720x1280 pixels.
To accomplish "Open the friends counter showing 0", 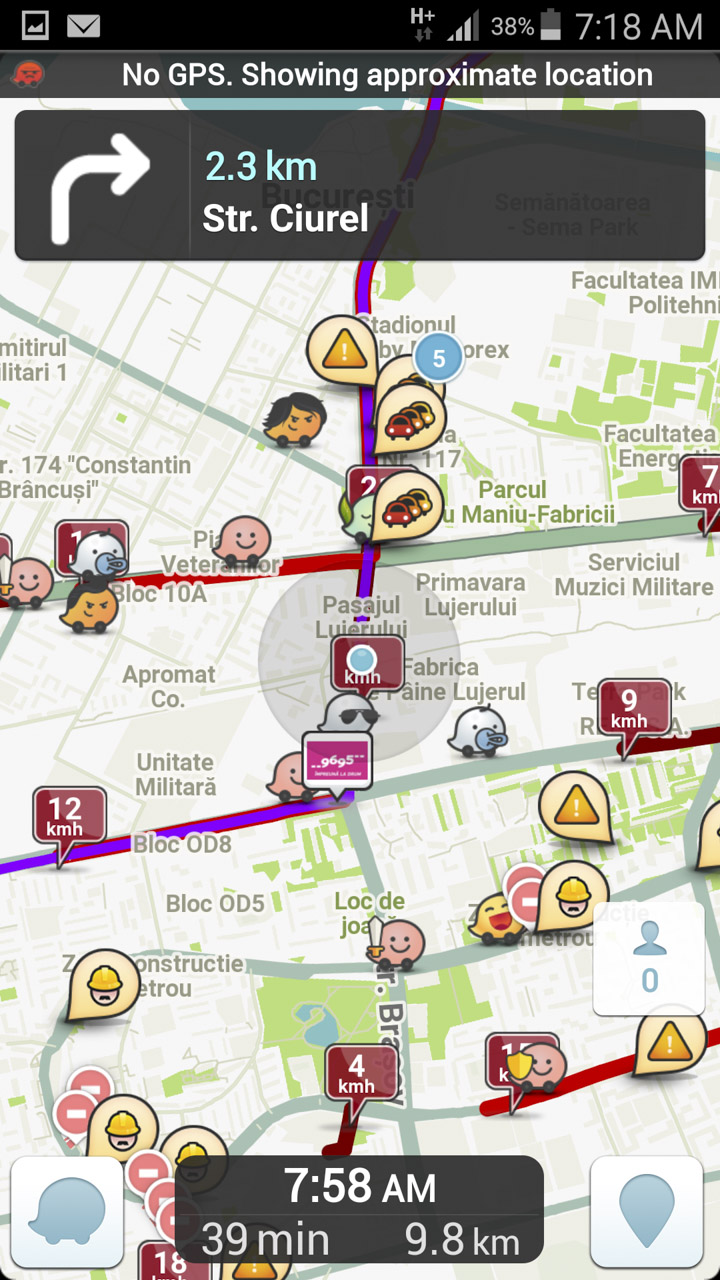I will 649,959.
